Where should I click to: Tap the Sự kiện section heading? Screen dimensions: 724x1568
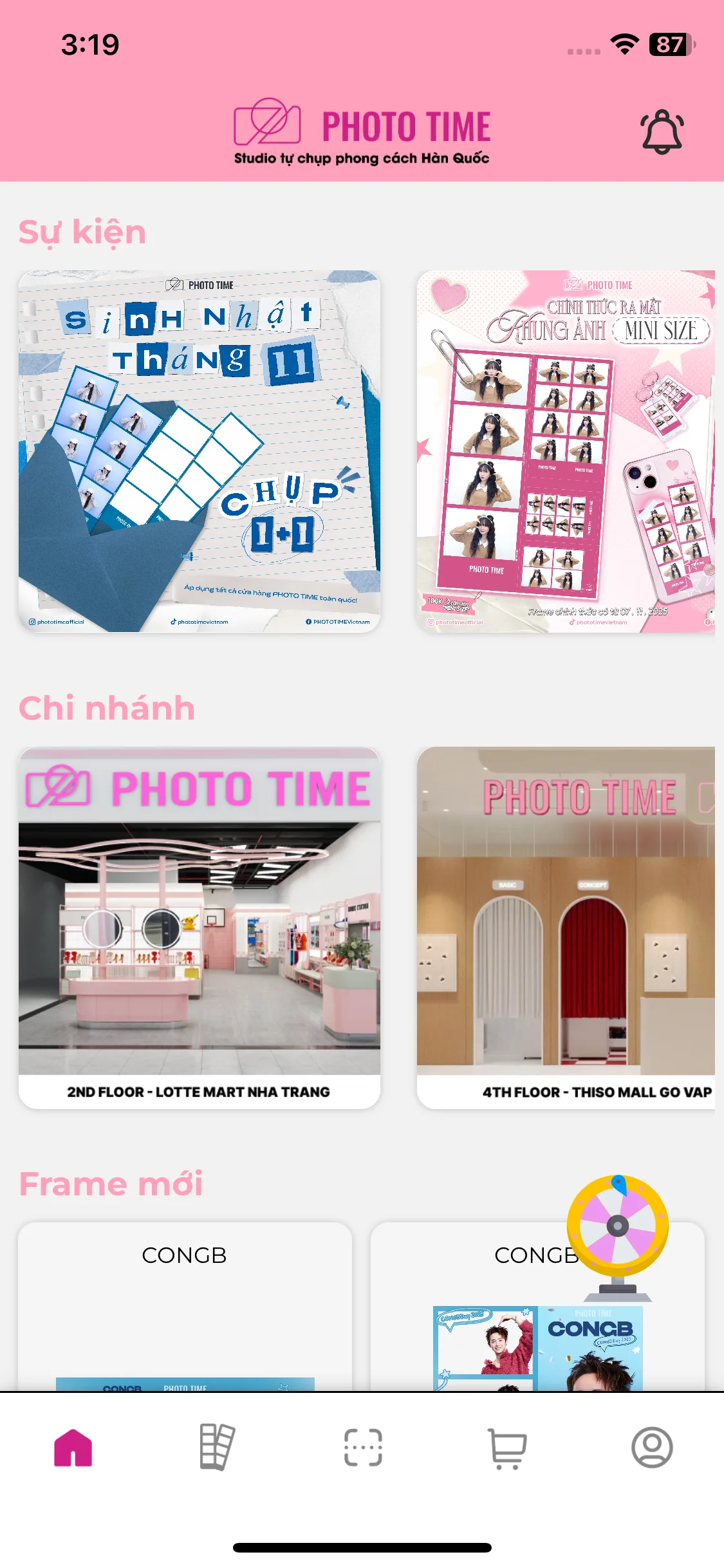pyautogui.click(x=81, y=232)
